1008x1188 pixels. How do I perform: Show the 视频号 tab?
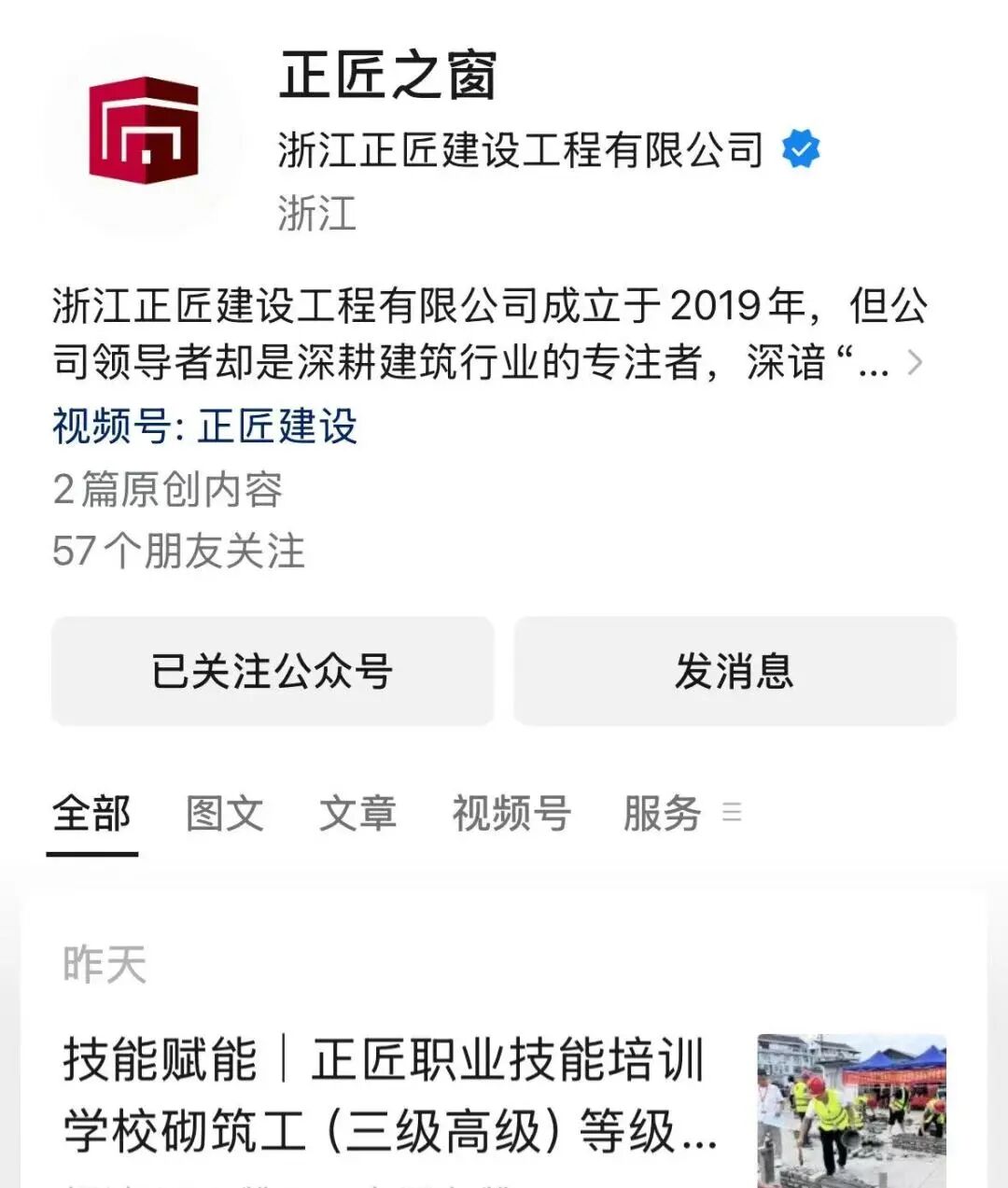(x=511, y=814)
